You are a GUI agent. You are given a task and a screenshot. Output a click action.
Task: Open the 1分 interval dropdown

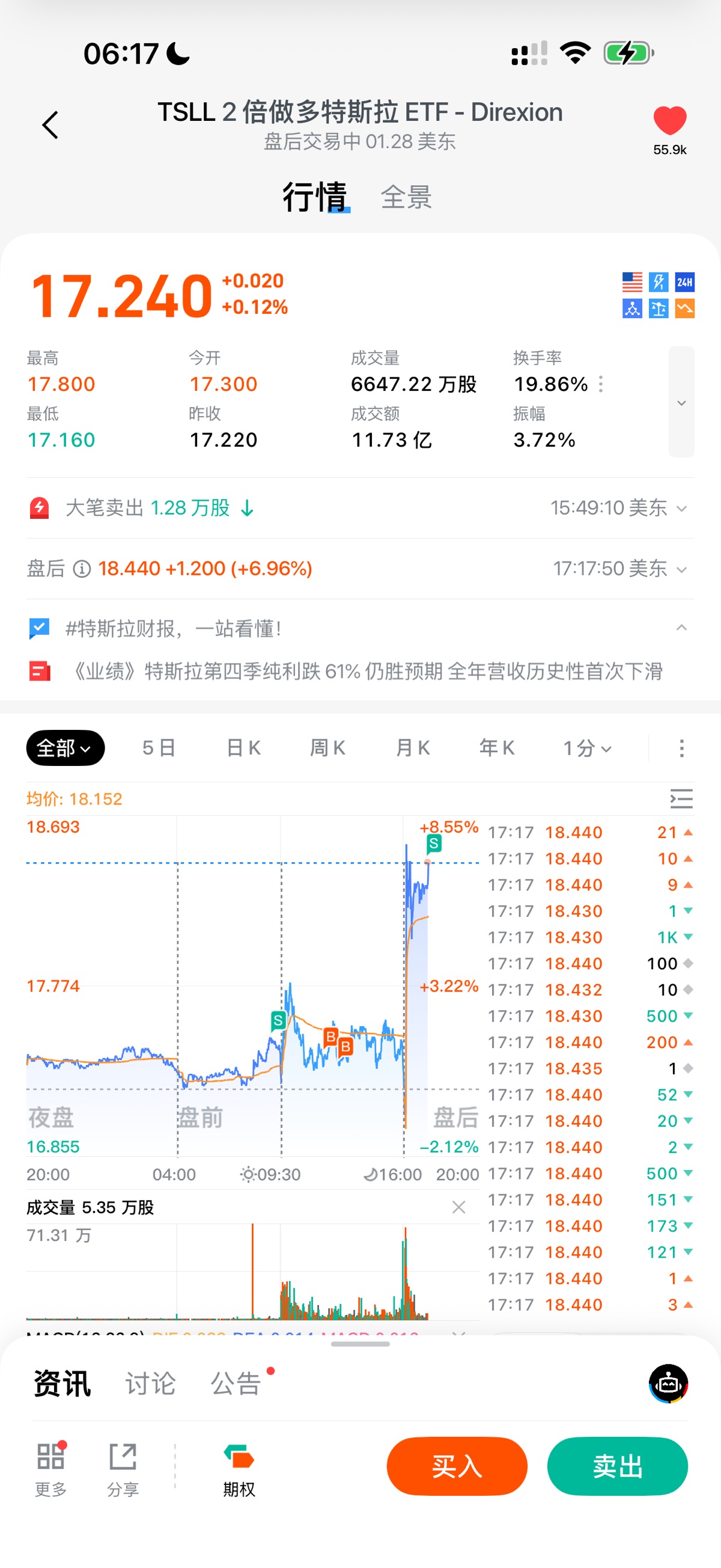tap(586, 748)
